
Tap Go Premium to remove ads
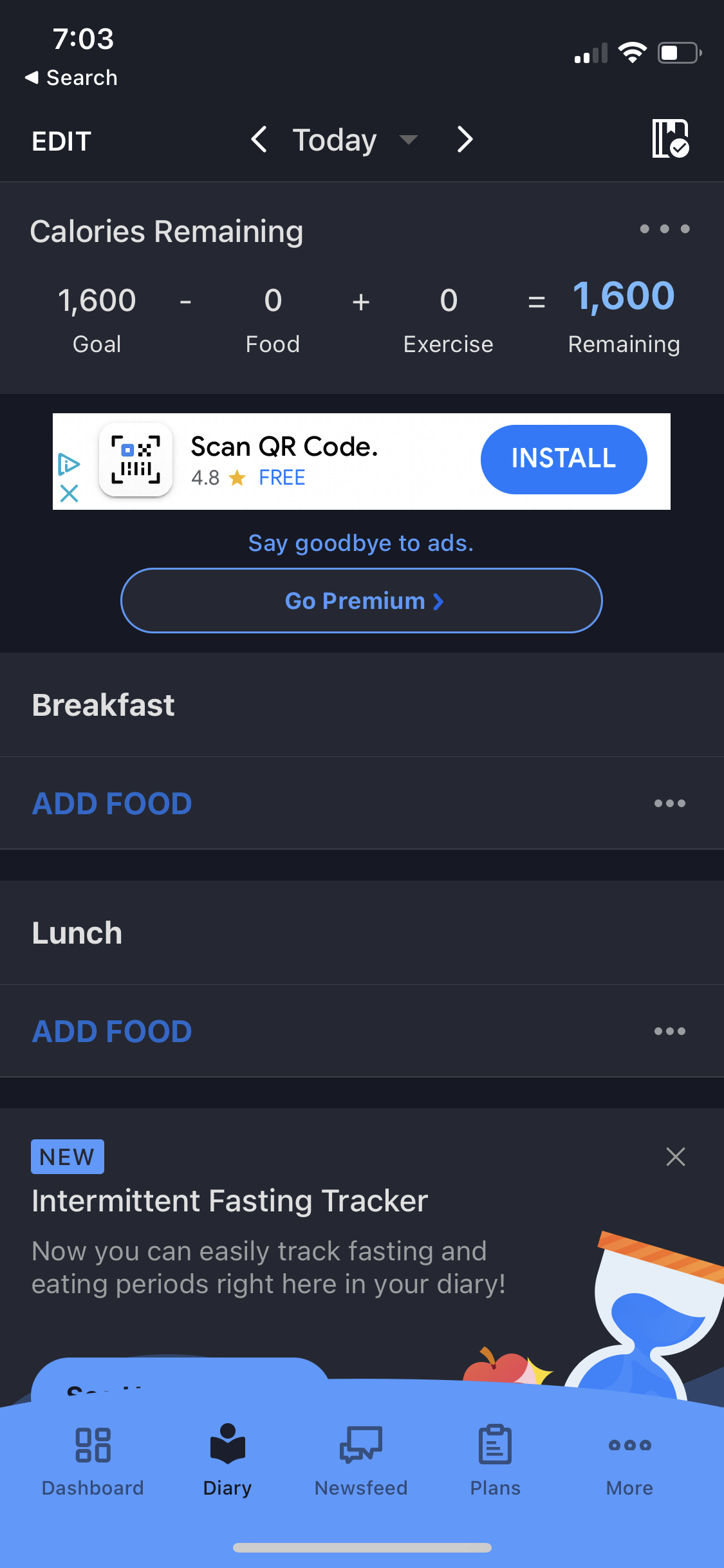click(361, 600)
